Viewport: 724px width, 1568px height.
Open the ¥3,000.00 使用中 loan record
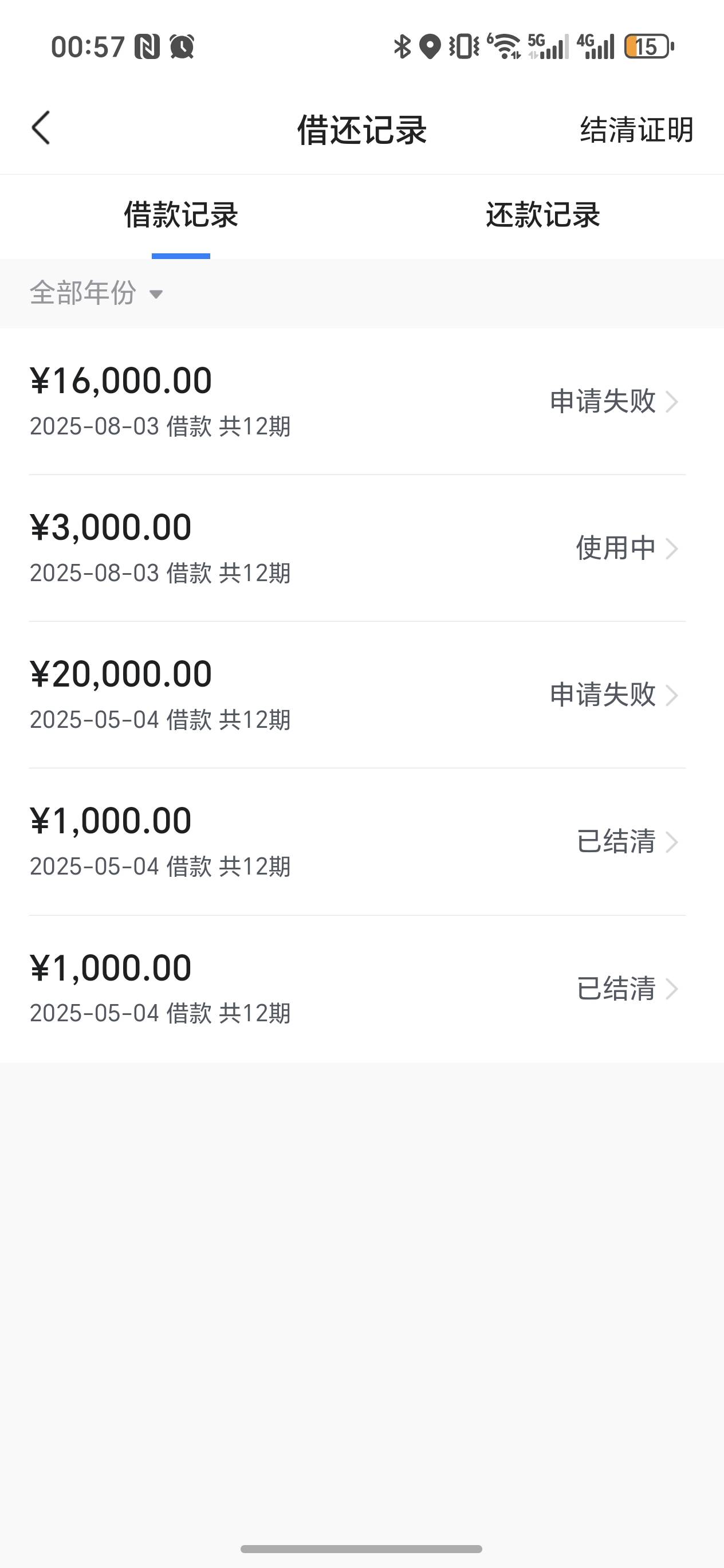click(362, 548)
